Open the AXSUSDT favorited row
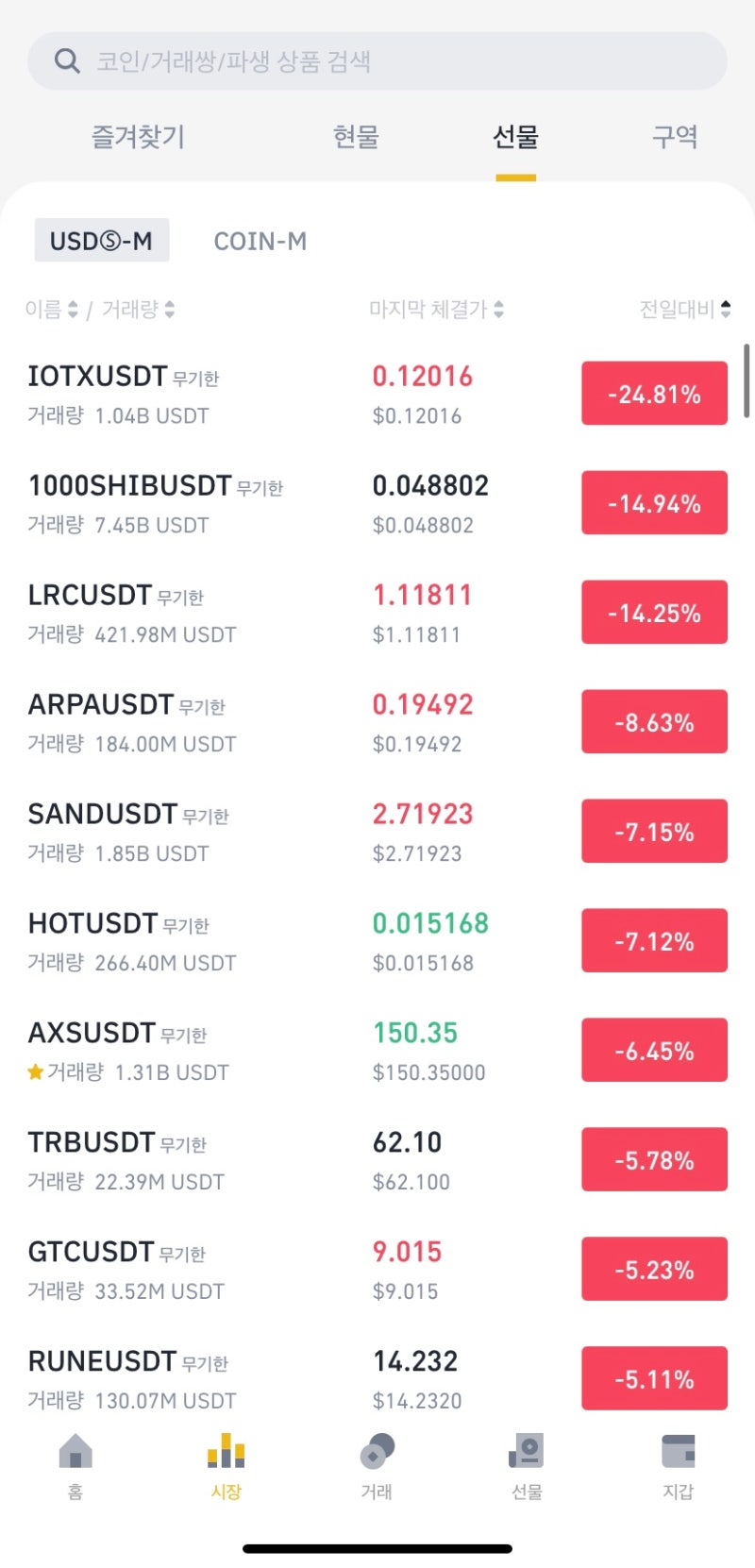 click(377, 1052)
